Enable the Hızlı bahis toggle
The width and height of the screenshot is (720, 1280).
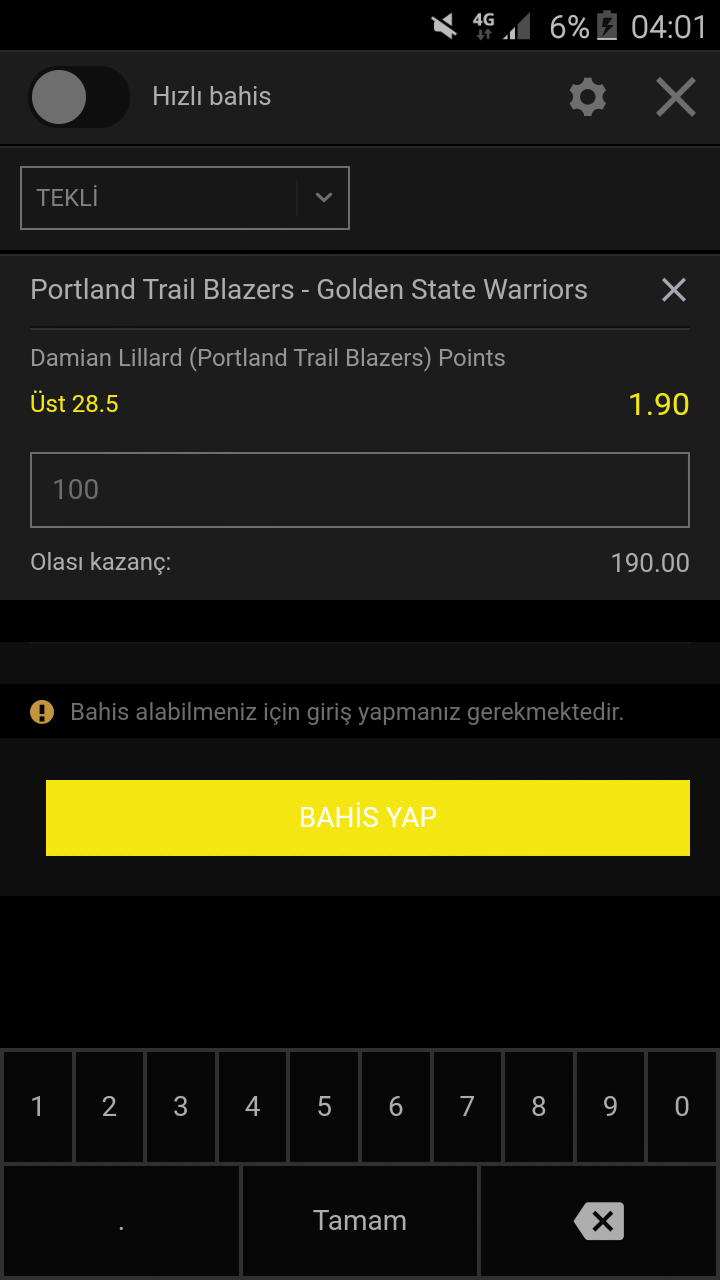(78, 98)
